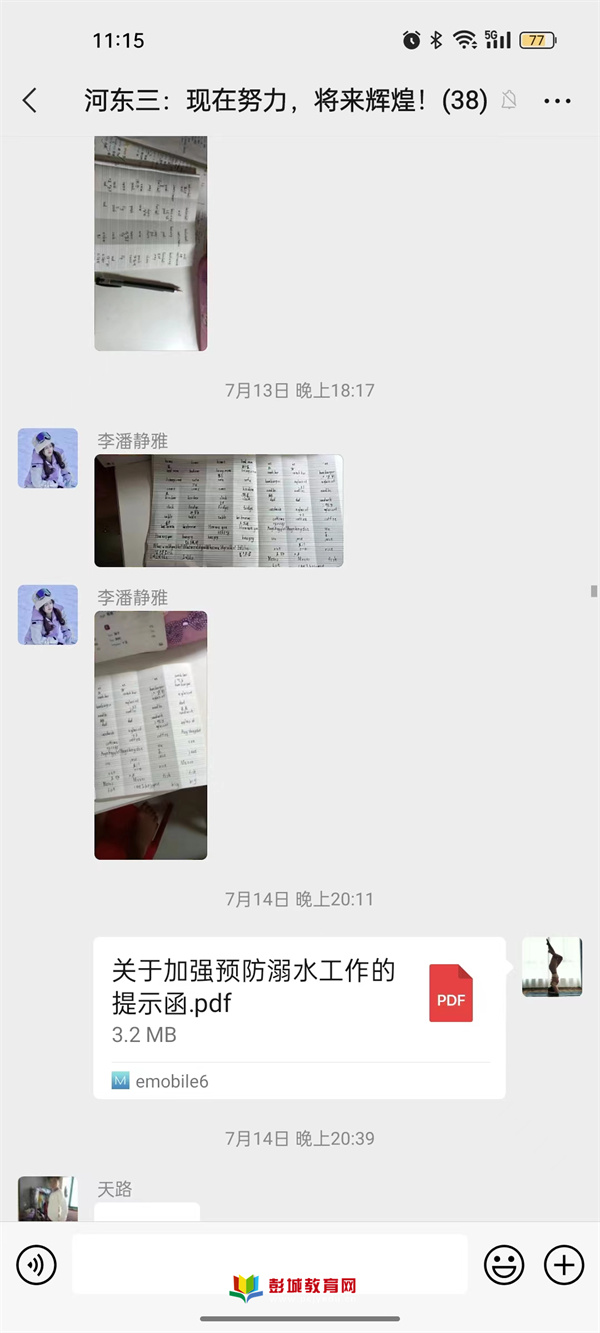Go back from the group chat

[30, 100]
